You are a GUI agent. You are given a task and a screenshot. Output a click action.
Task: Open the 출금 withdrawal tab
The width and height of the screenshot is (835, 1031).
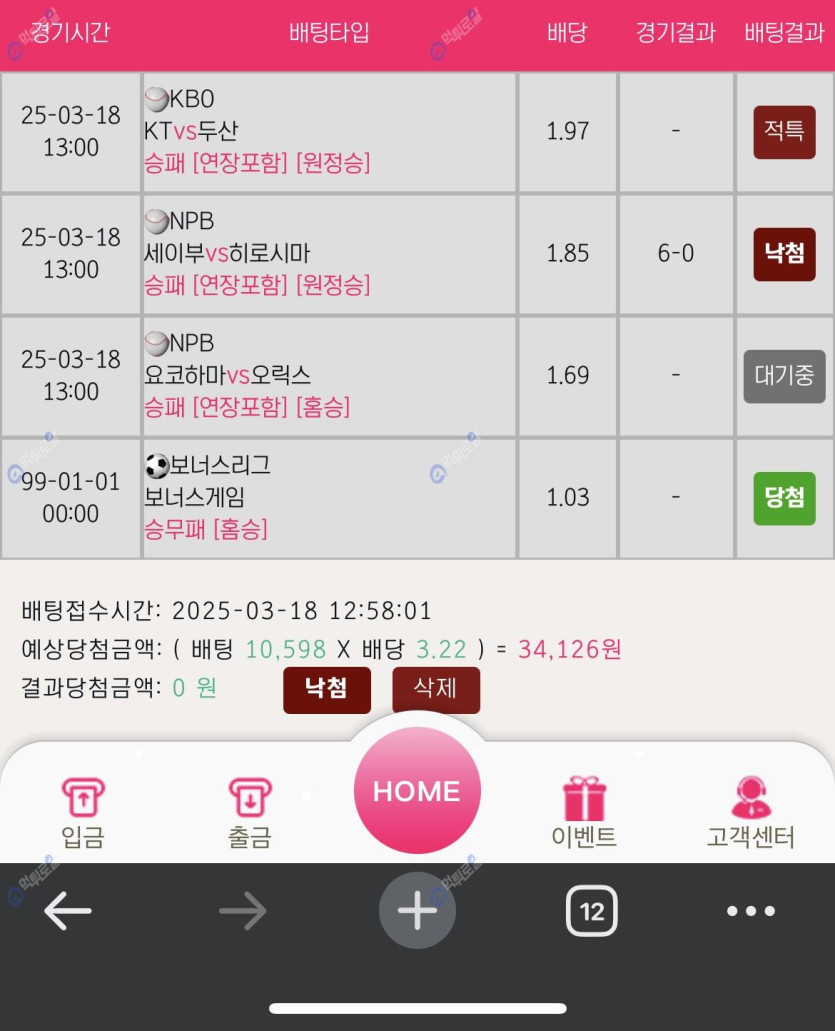(x=249, y=813)
